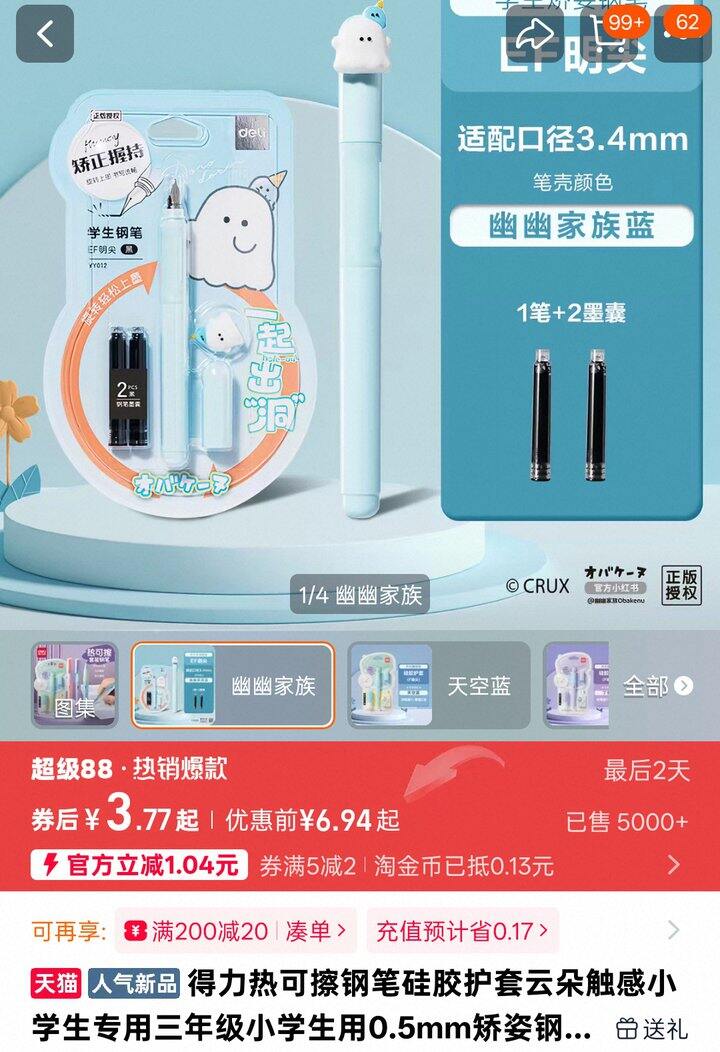Open the 满200减20 凑单 offer
This screenshot has height=1052, width=720.
tap(237, 932)
